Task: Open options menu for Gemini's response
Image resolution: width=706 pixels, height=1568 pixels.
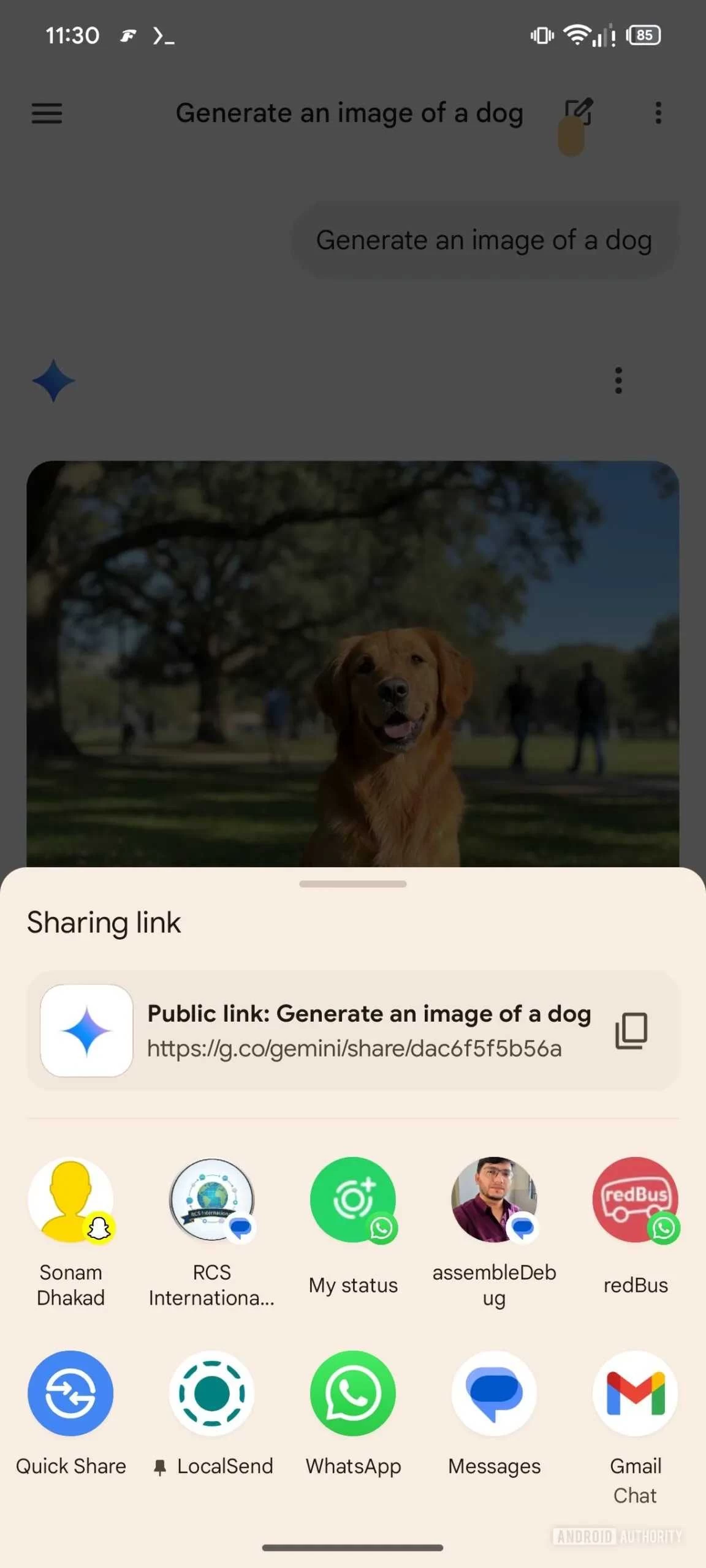Action: point(618,380)
